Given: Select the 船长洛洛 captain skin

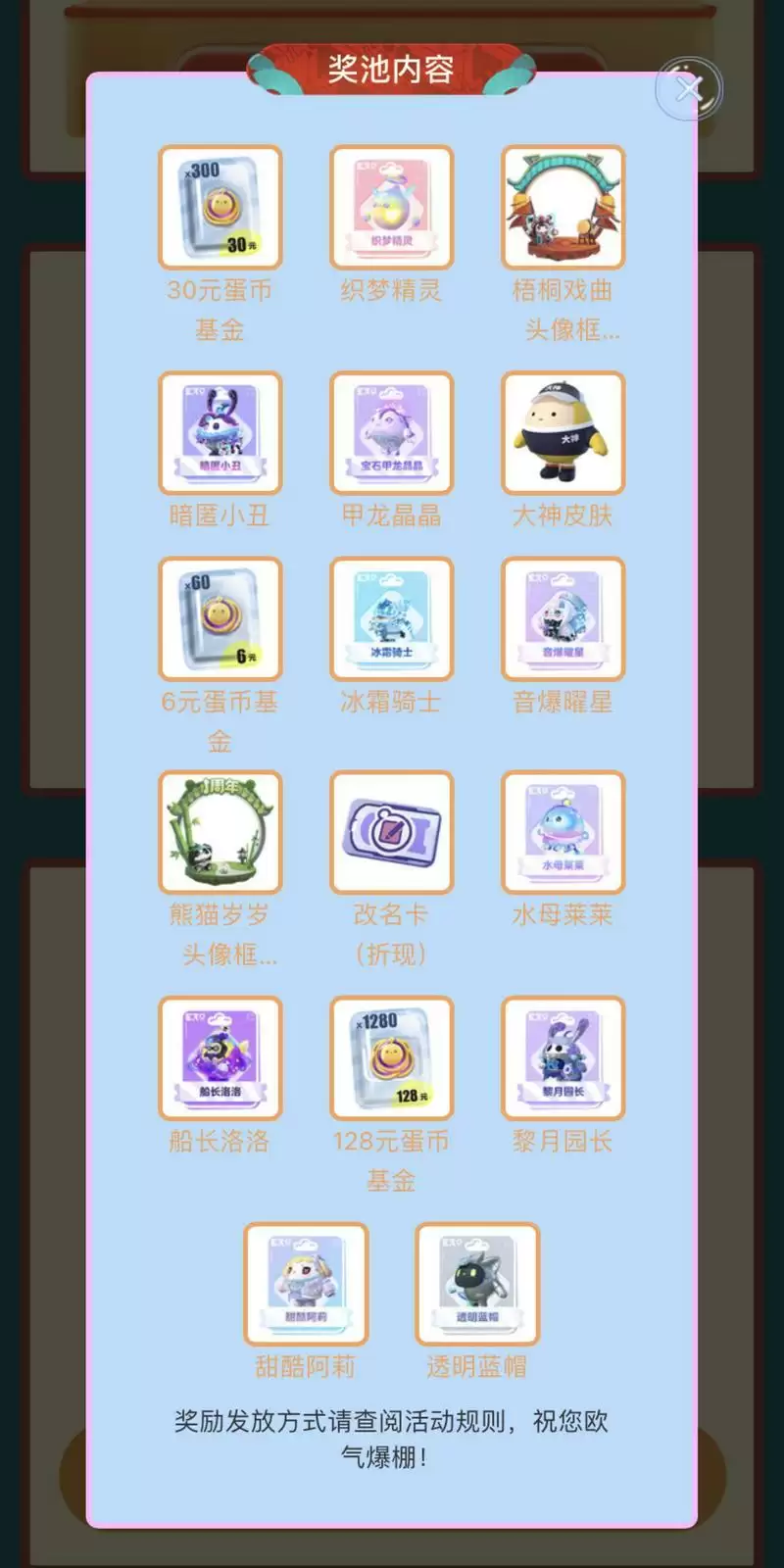Looking at the screenshot, I should pos(220,1058).
